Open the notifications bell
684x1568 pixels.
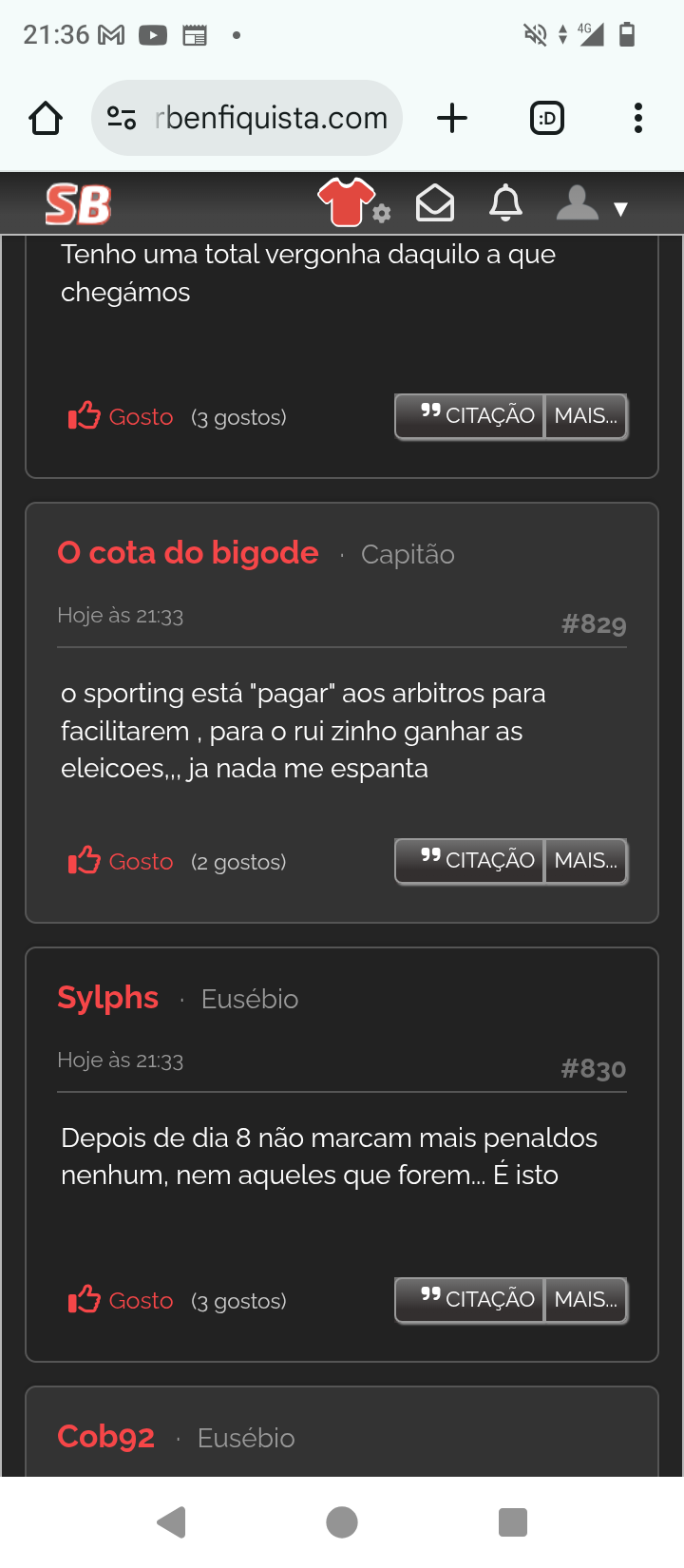tap(505, 203)
